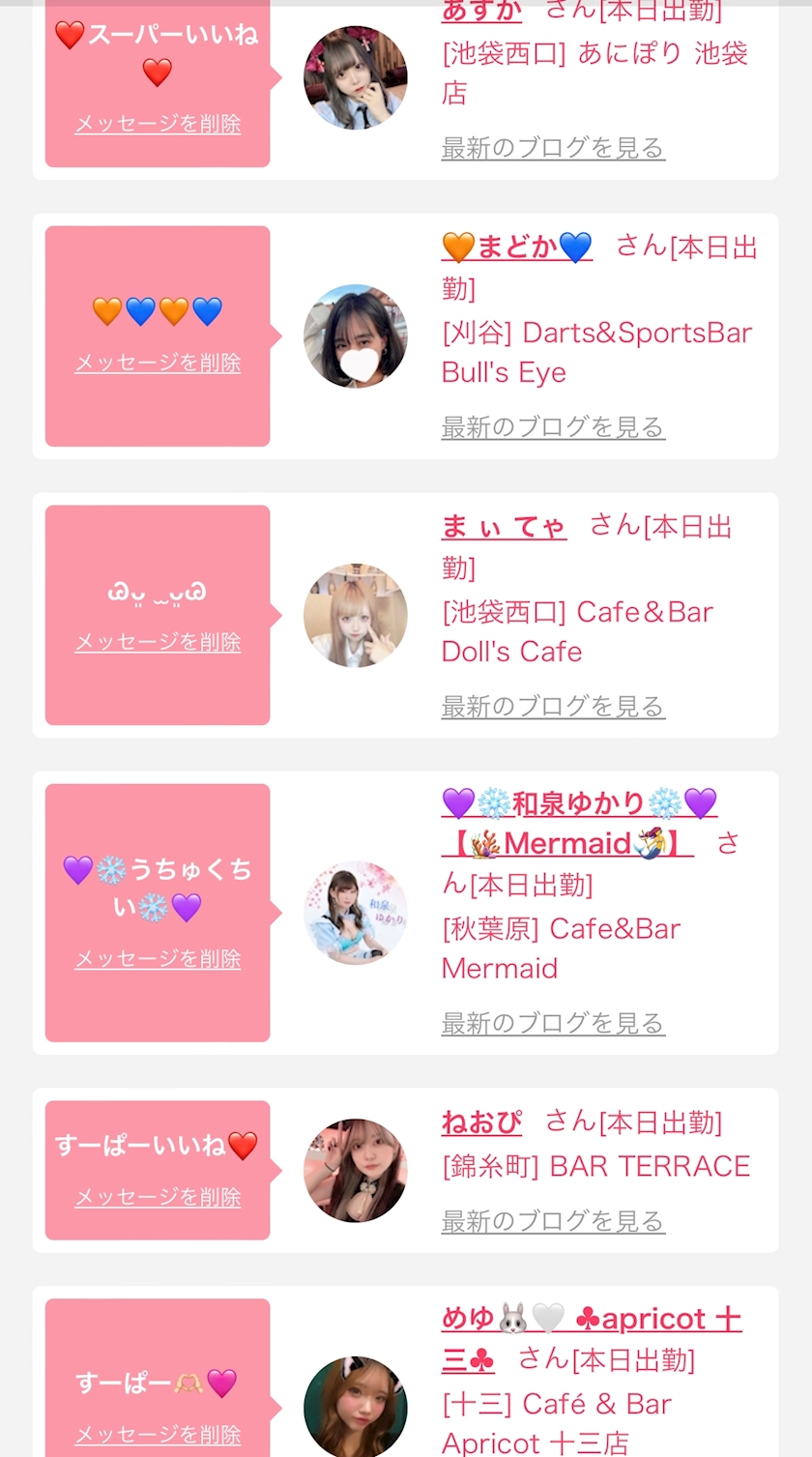The height and width of the screenshot is (1457, 812).
Task: Delete the うちゅくちい message for 和泉ゆかり
Action: [158, 959]
